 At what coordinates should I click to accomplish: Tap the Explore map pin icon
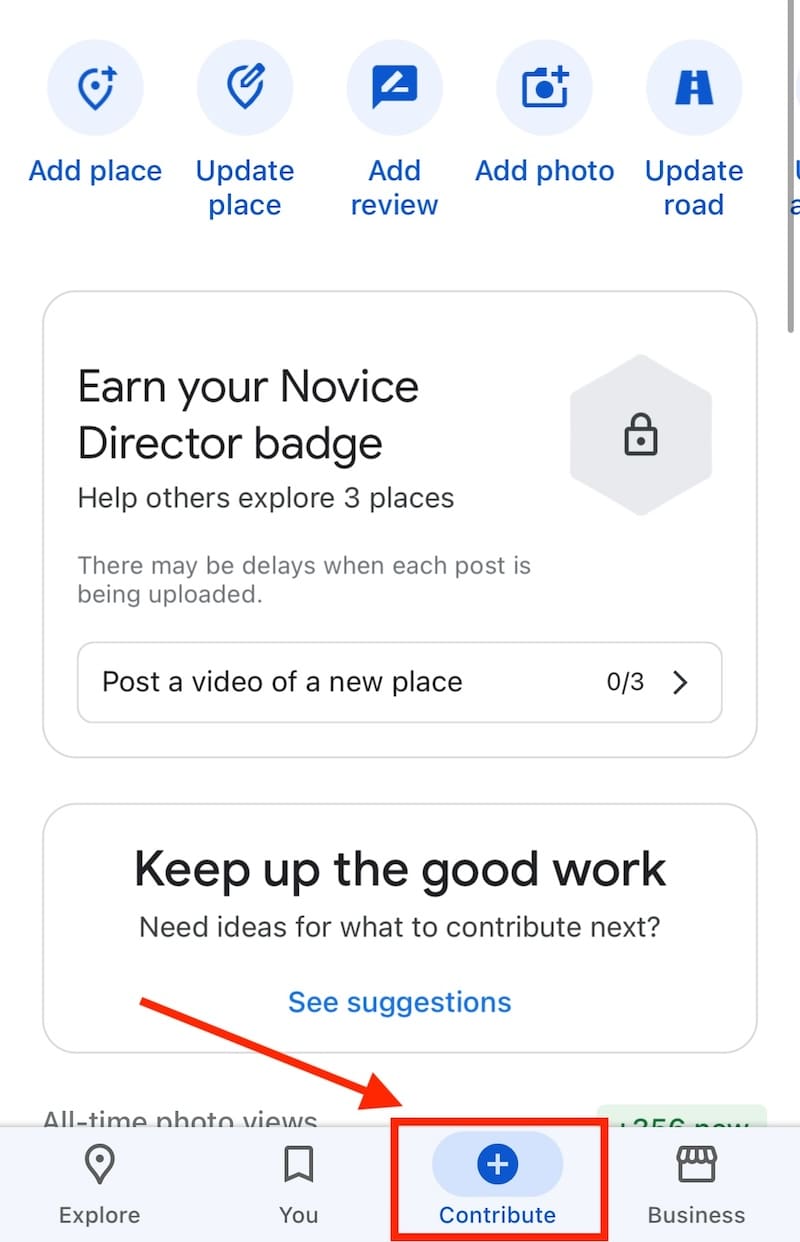[98, 1163]
